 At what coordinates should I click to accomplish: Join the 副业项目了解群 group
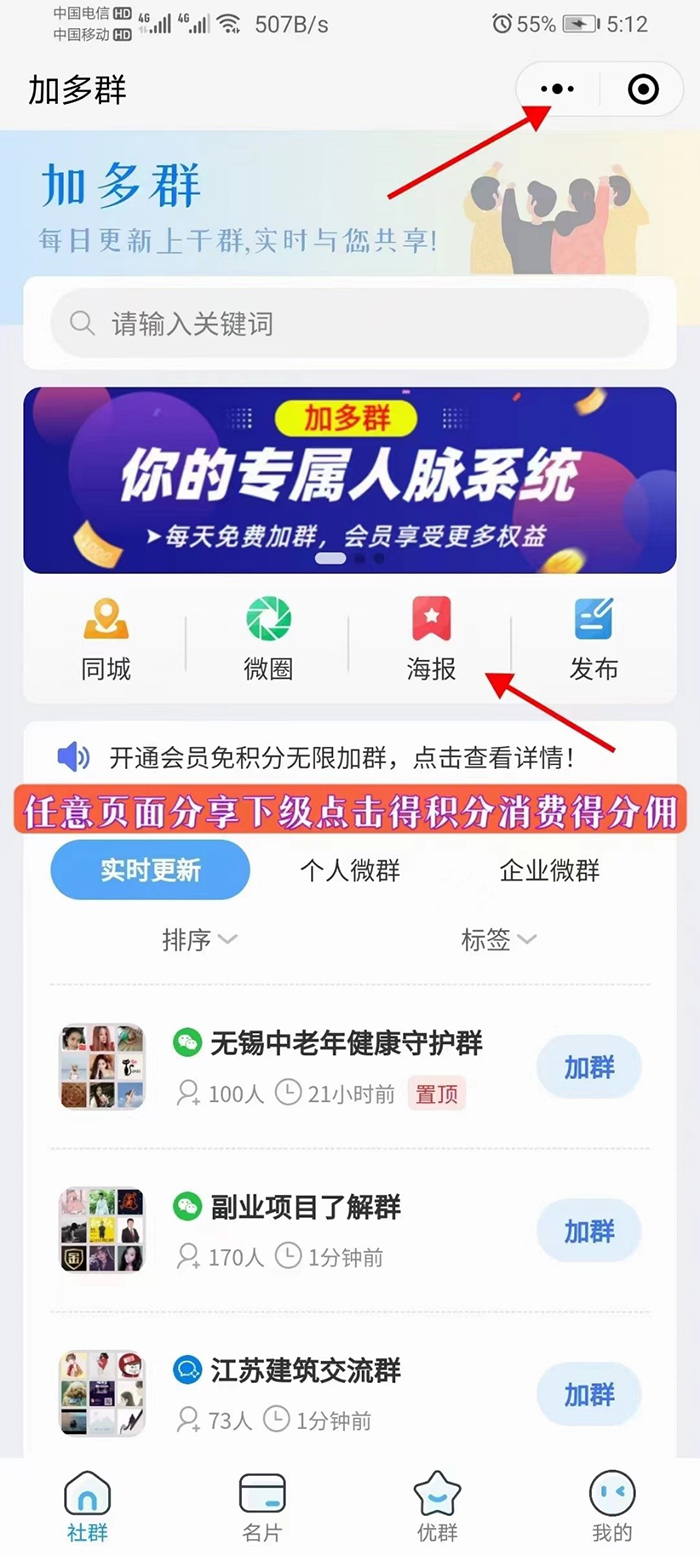[x=589, y=1231]
